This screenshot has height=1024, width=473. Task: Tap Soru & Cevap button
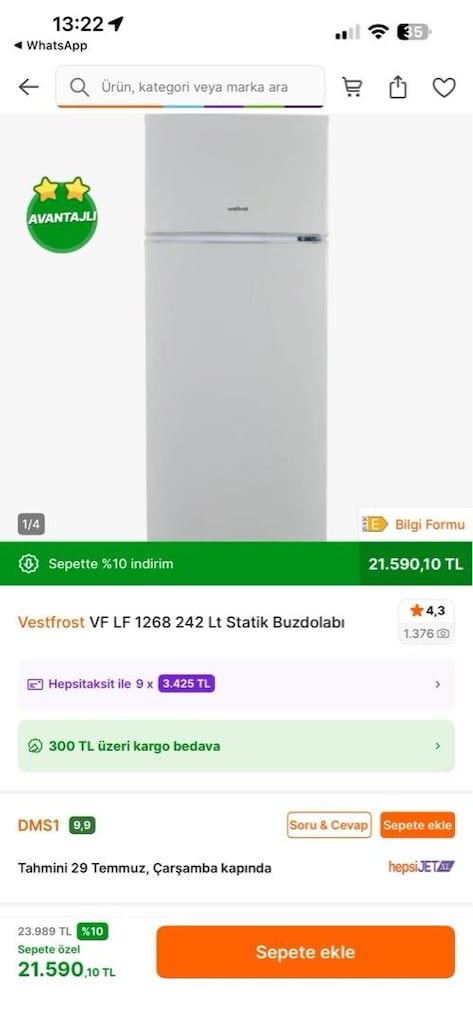click(329, 825)
